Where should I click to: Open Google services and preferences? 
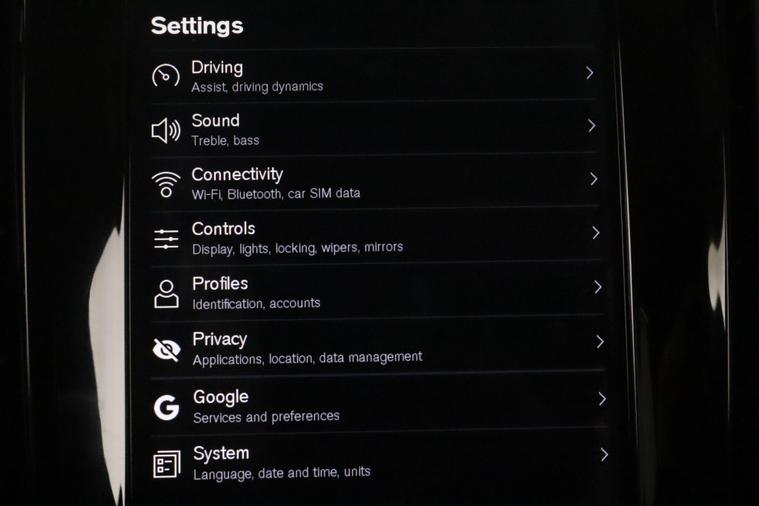click(375, 405)
